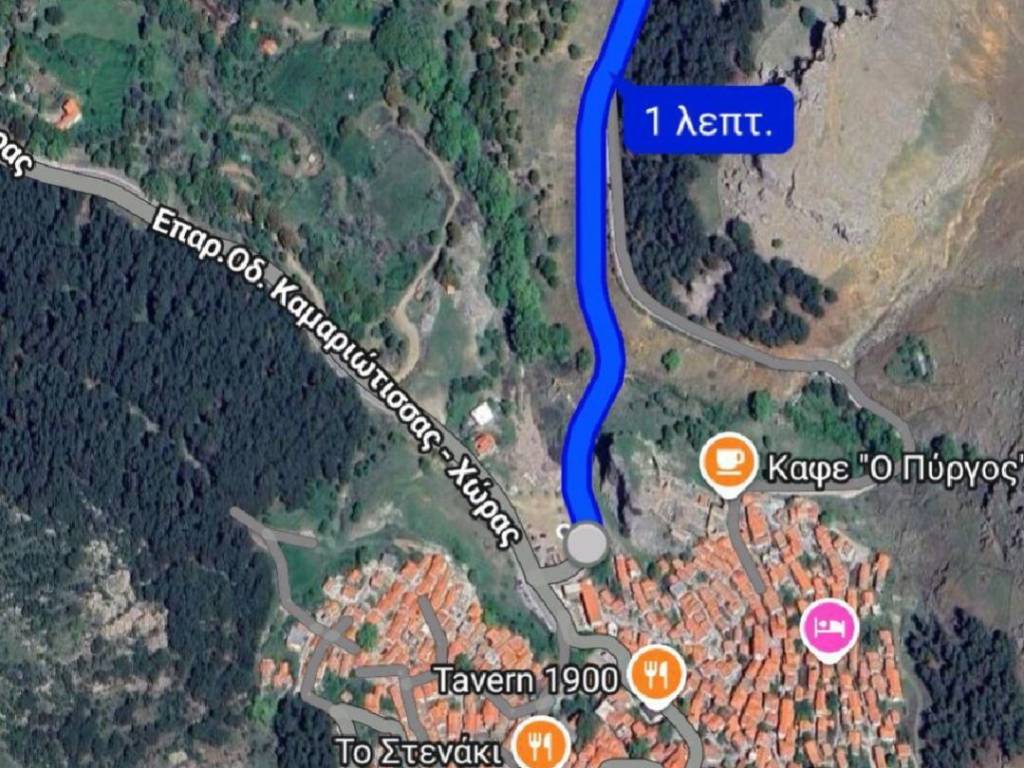Open the Καφε "Ο Πύργος" cafe marker
The image size is (1024, 768).
pos(729,462)
